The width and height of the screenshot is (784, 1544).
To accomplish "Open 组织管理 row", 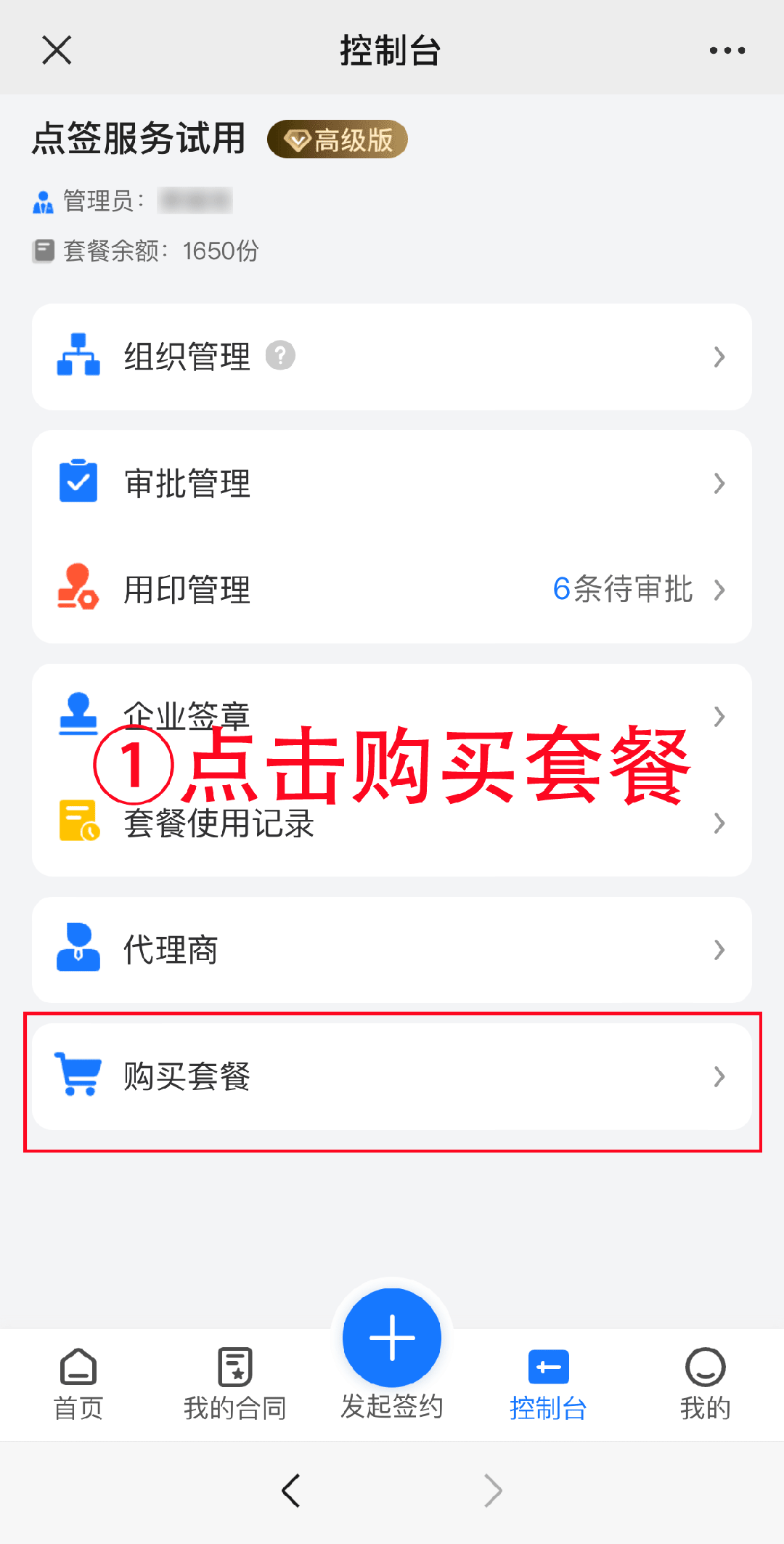I will [392, 357].
